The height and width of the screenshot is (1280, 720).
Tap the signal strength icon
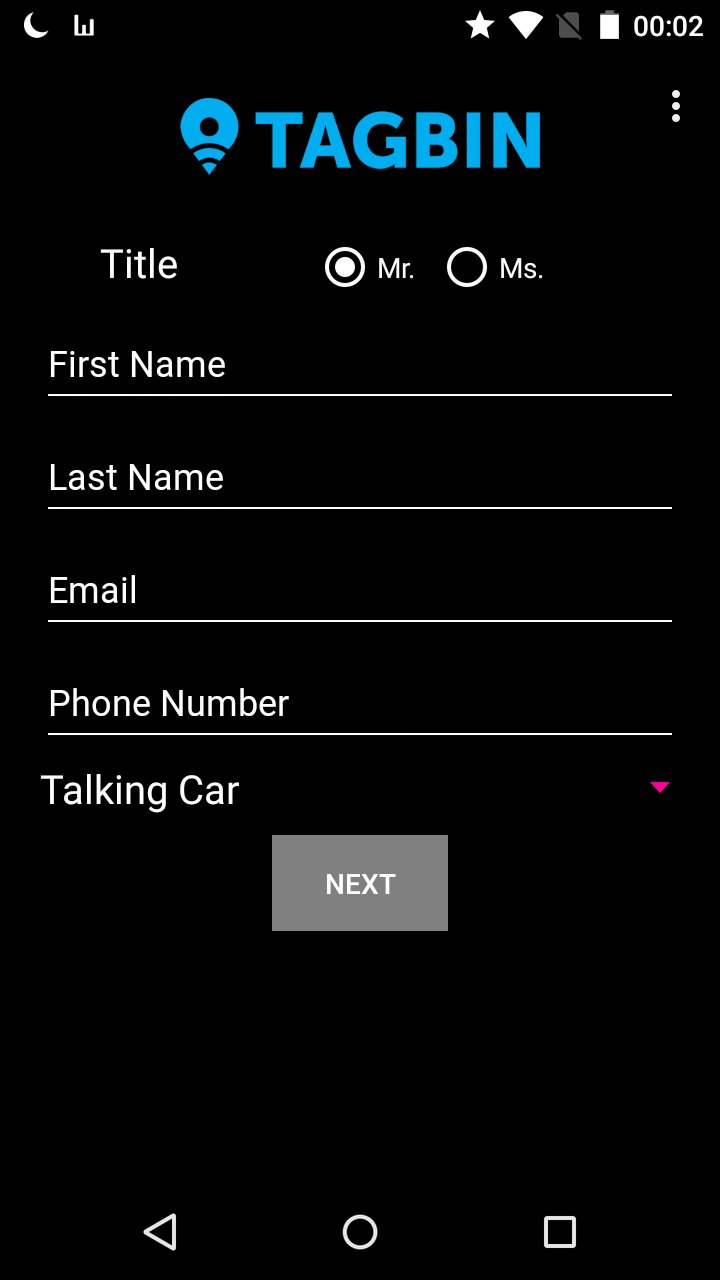[x=85, y=25]
